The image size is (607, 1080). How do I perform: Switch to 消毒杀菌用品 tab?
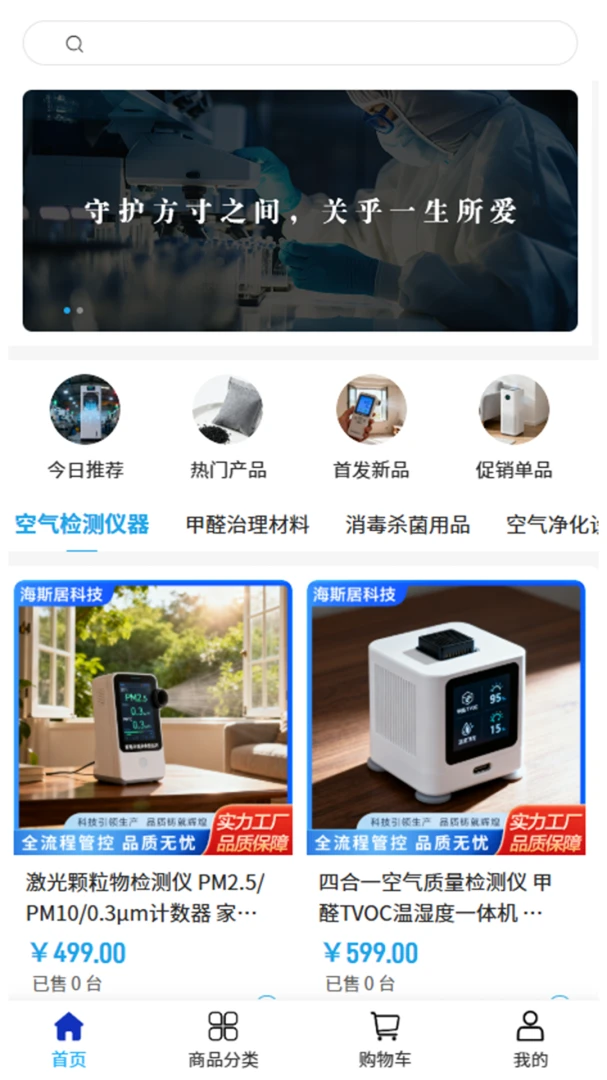(x=407, y=525)
